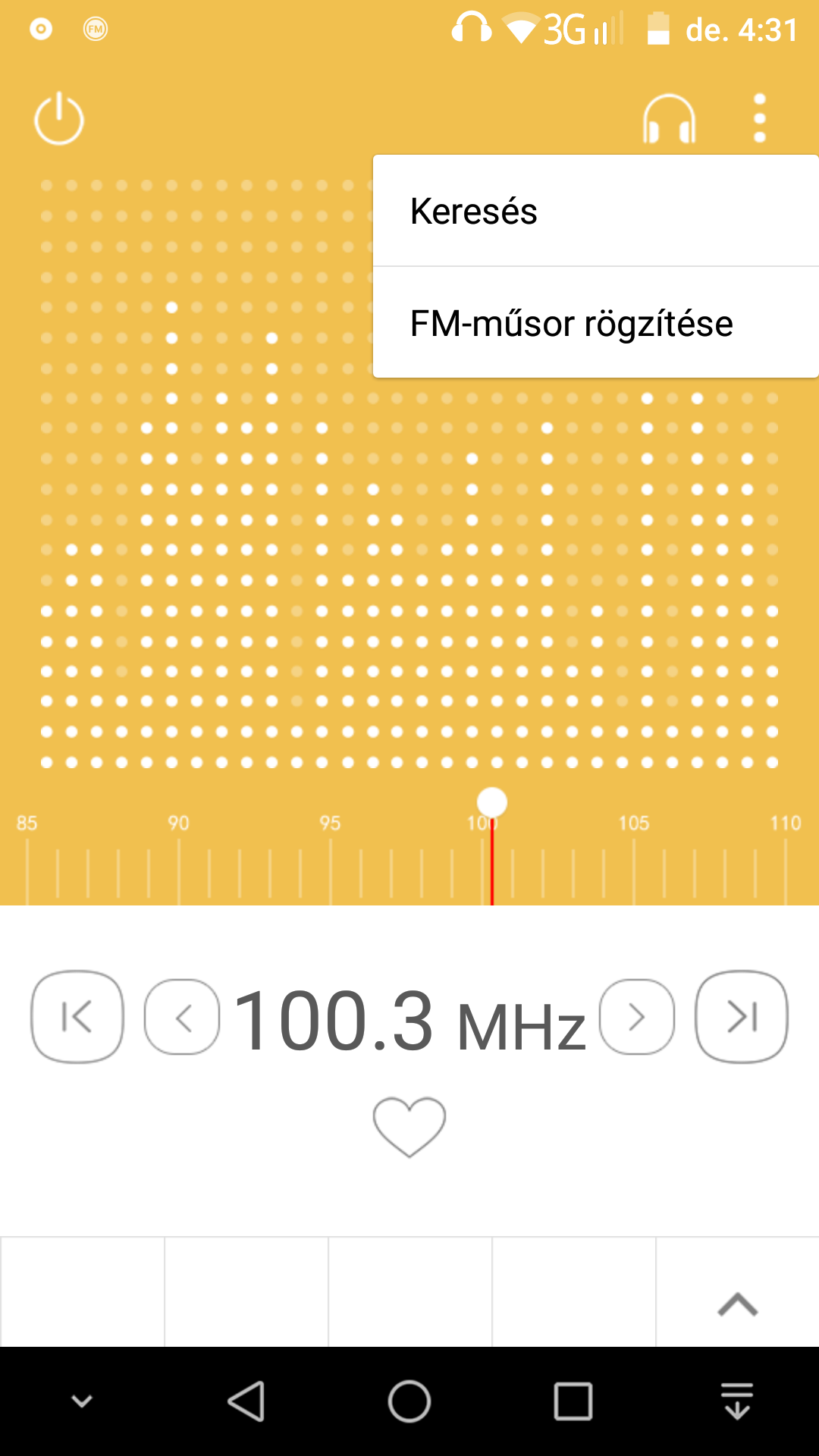Choose FM-műsor rögzítése option
Image resolution: width=819 pixels, height=1456 pixels.
(596, 322)
